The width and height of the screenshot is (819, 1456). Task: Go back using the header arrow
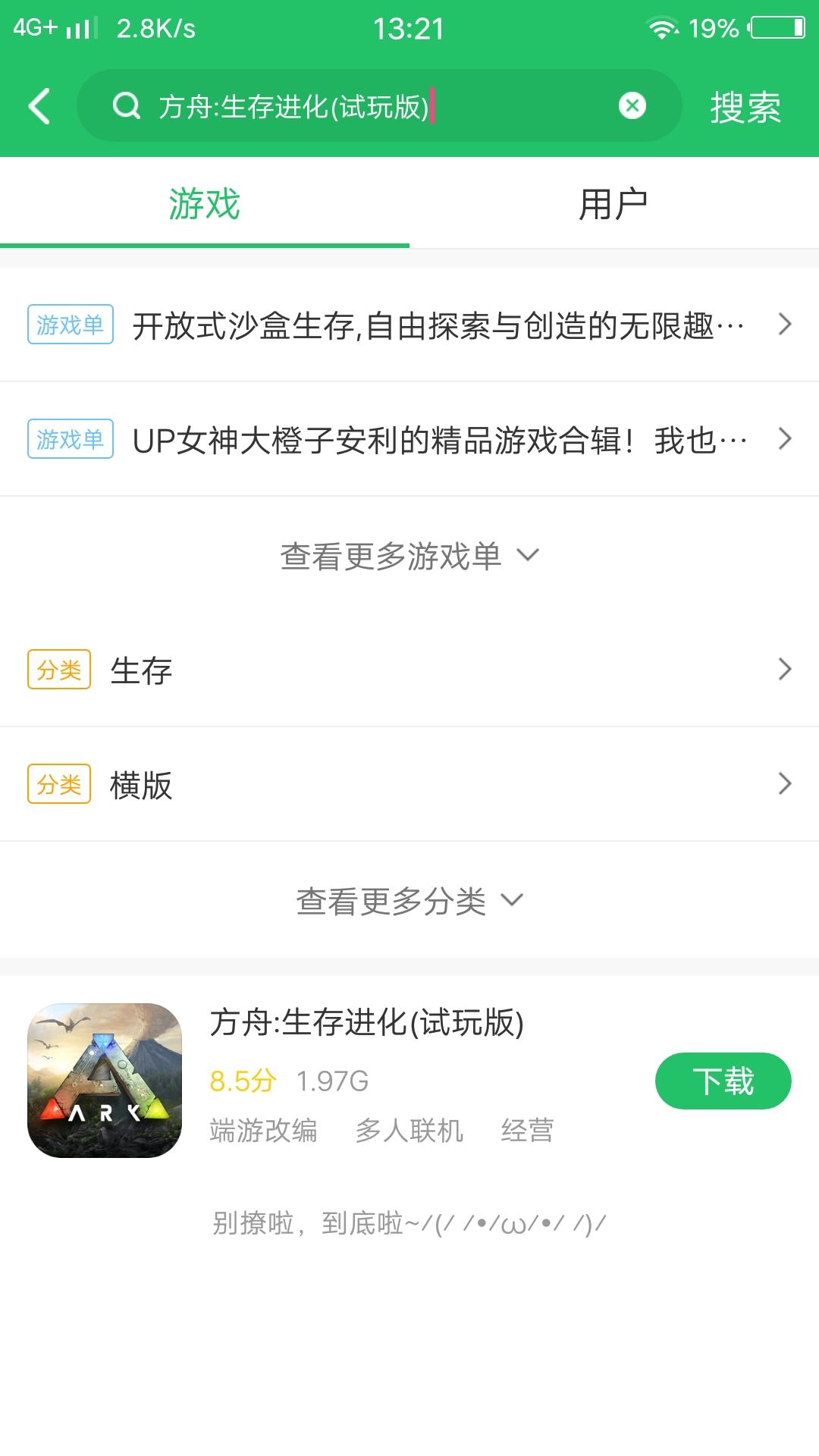coord(39,106)
